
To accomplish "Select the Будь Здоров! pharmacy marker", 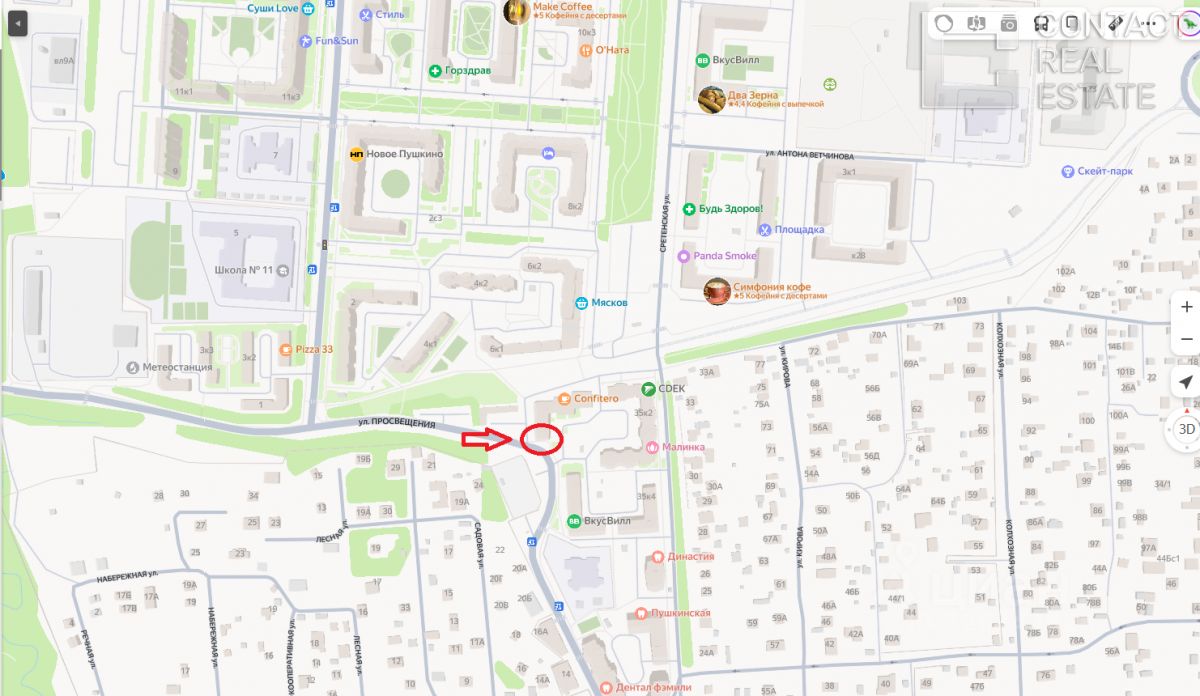I will [688, 209].
